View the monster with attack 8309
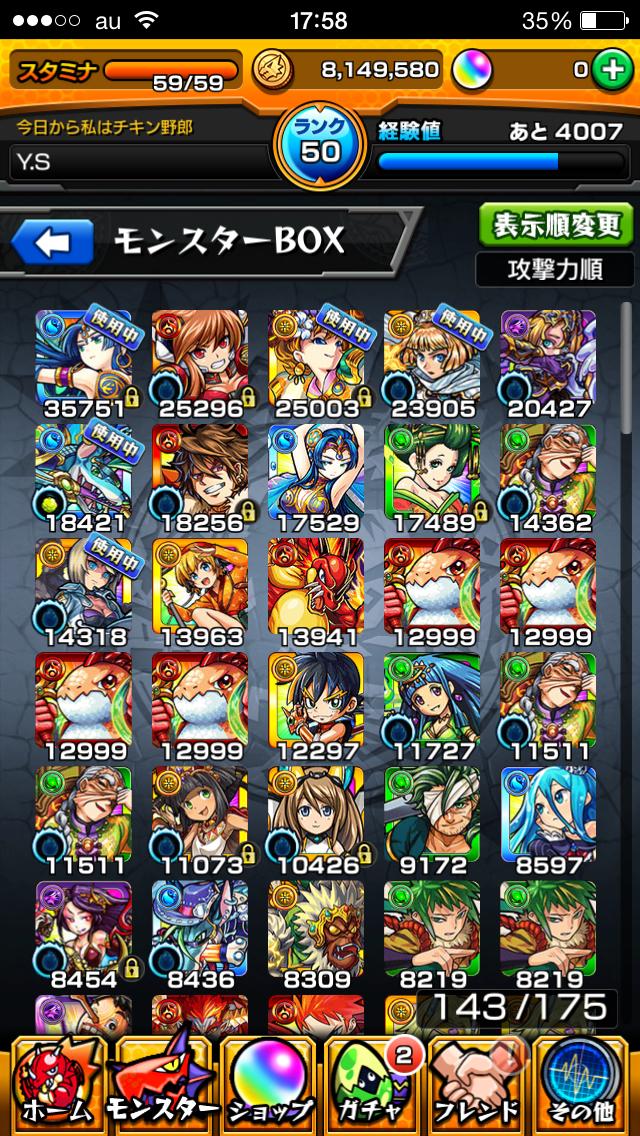This screenshot has height=1136, width=640. click(x=315, y=927)
